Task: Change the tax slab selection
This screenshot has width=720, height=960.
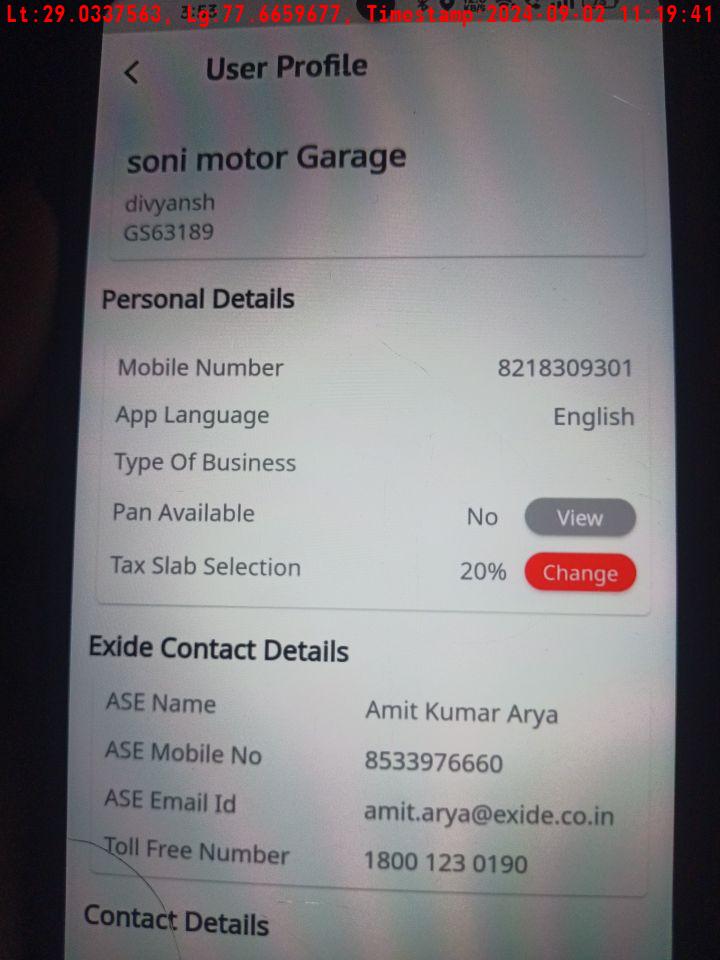Action: click(x=580, y=573)
